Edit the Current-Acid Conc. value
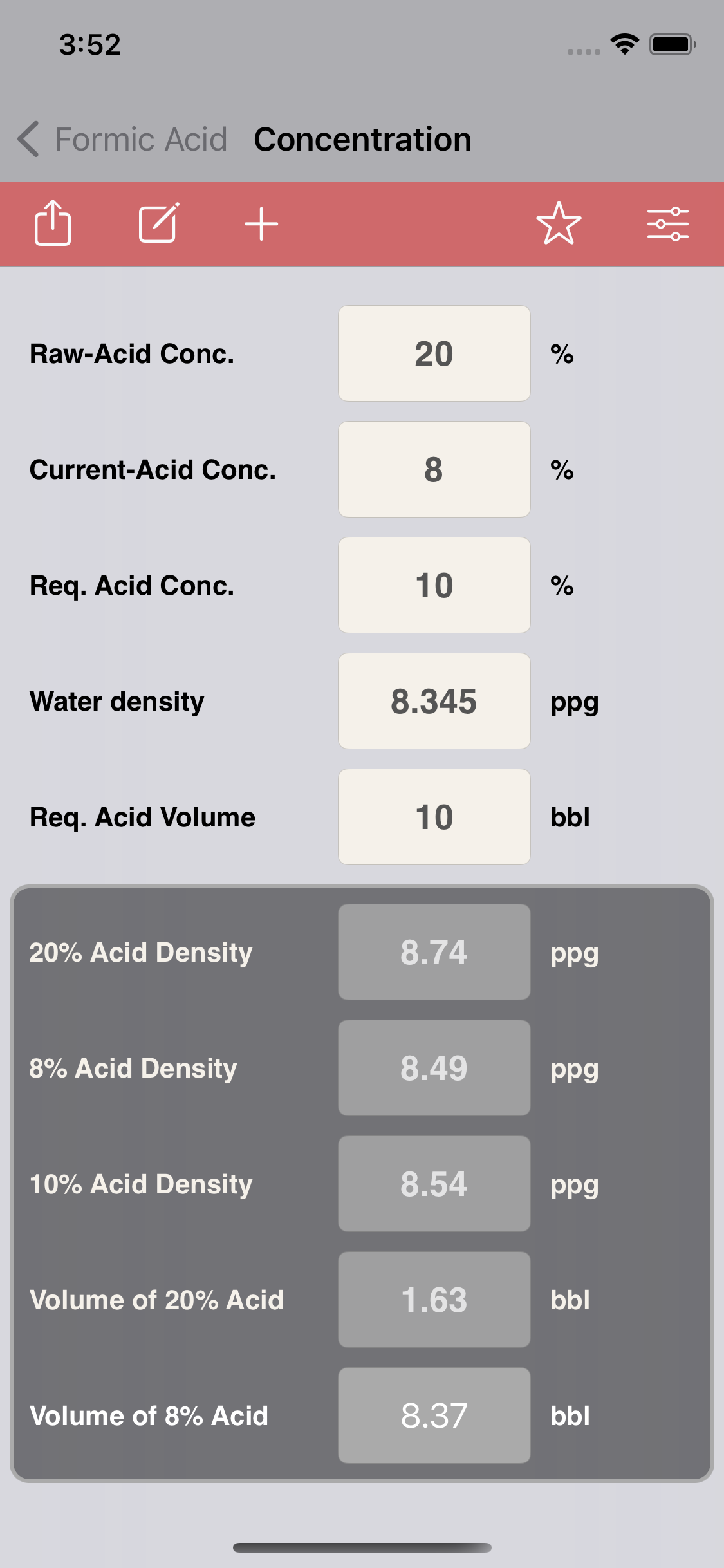This screenshot has width=724, height=1568. [434, 469]
